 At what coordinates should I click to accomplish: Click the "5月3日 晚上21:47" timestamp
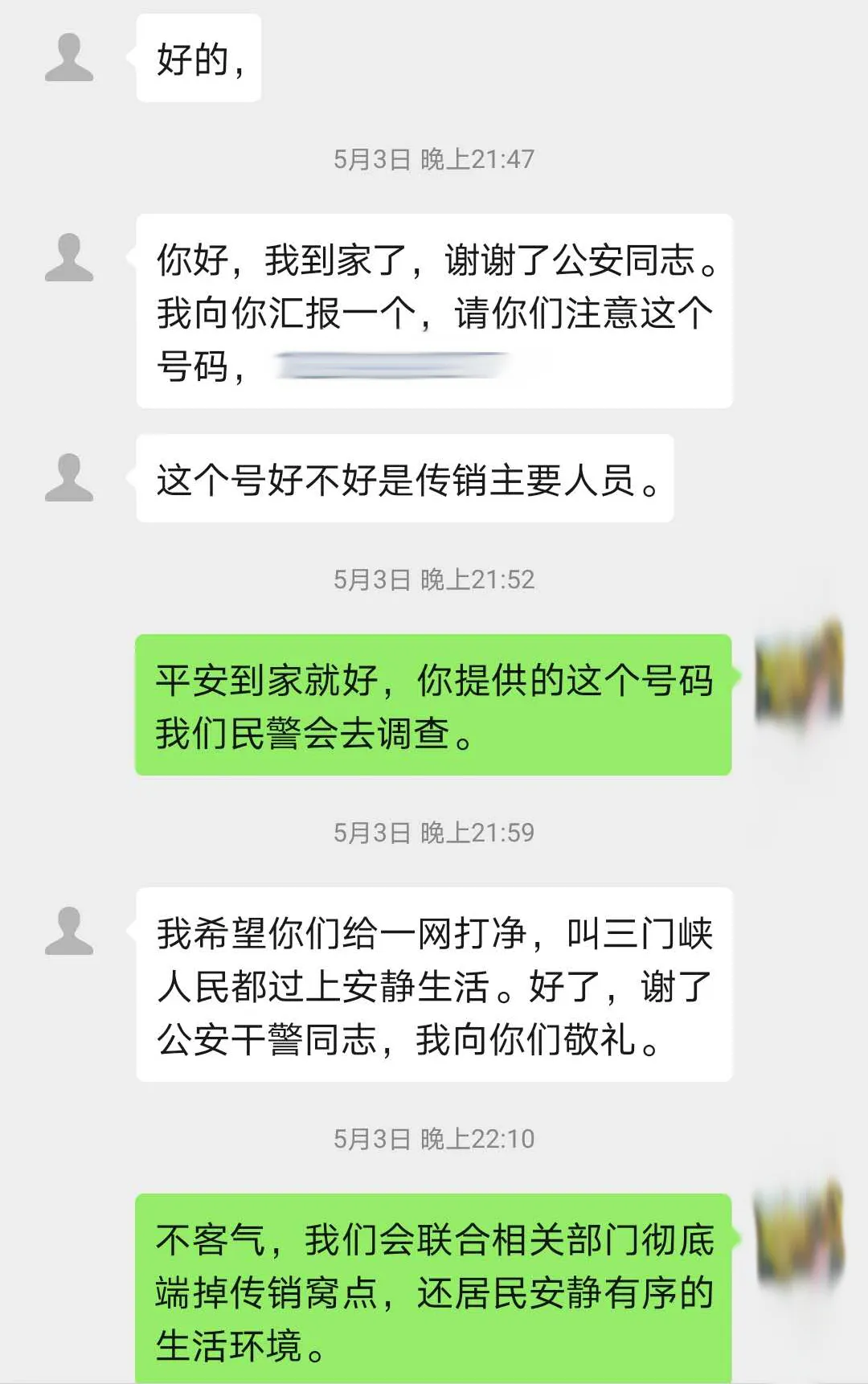coord(434,159)
